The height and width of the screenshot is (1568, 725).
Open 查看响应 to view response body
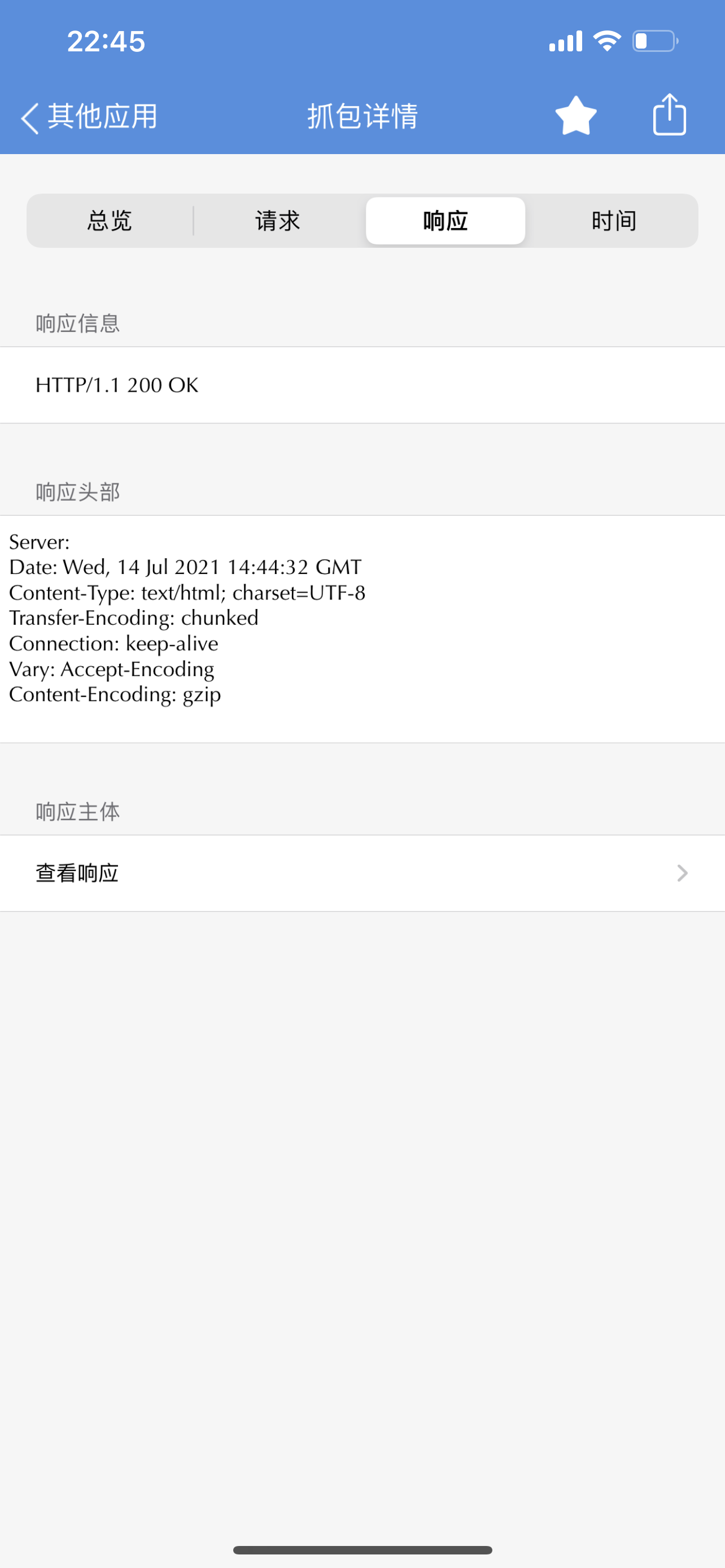(362, 873)
